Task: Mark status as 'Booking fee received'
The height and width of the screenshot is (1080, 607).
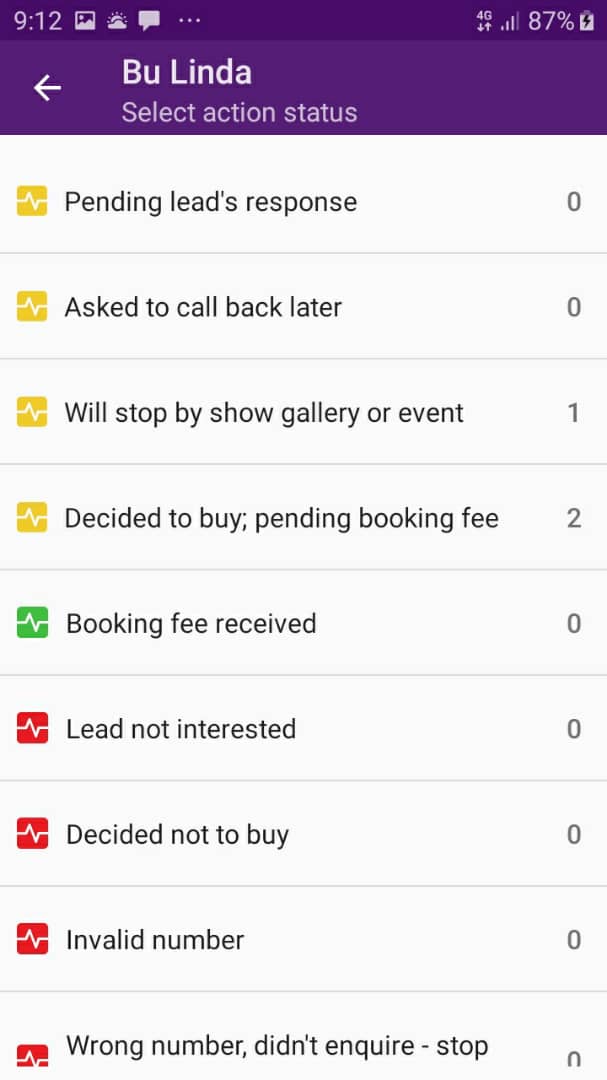Action: pos(191,624)
